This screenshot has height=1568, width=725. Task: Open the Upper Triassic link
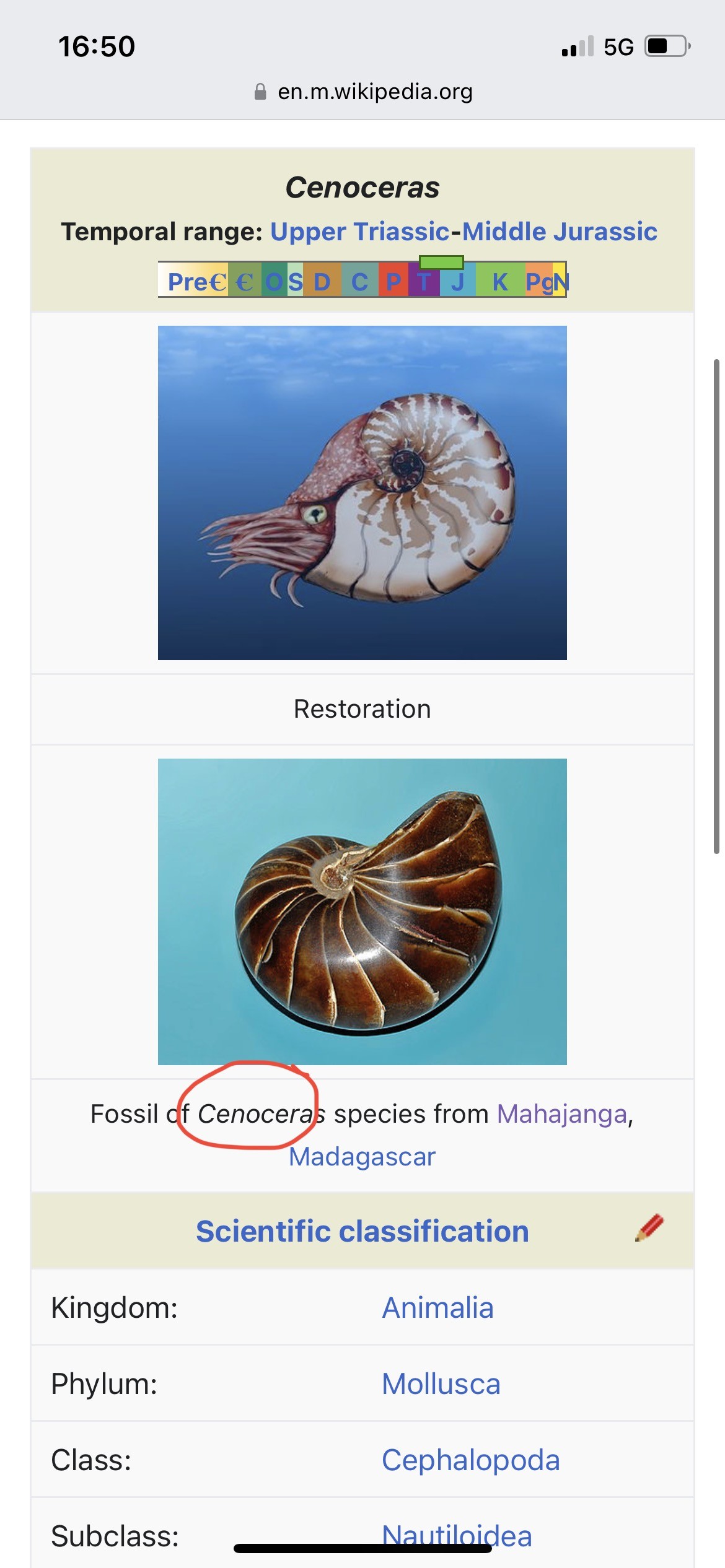[359, 232]
